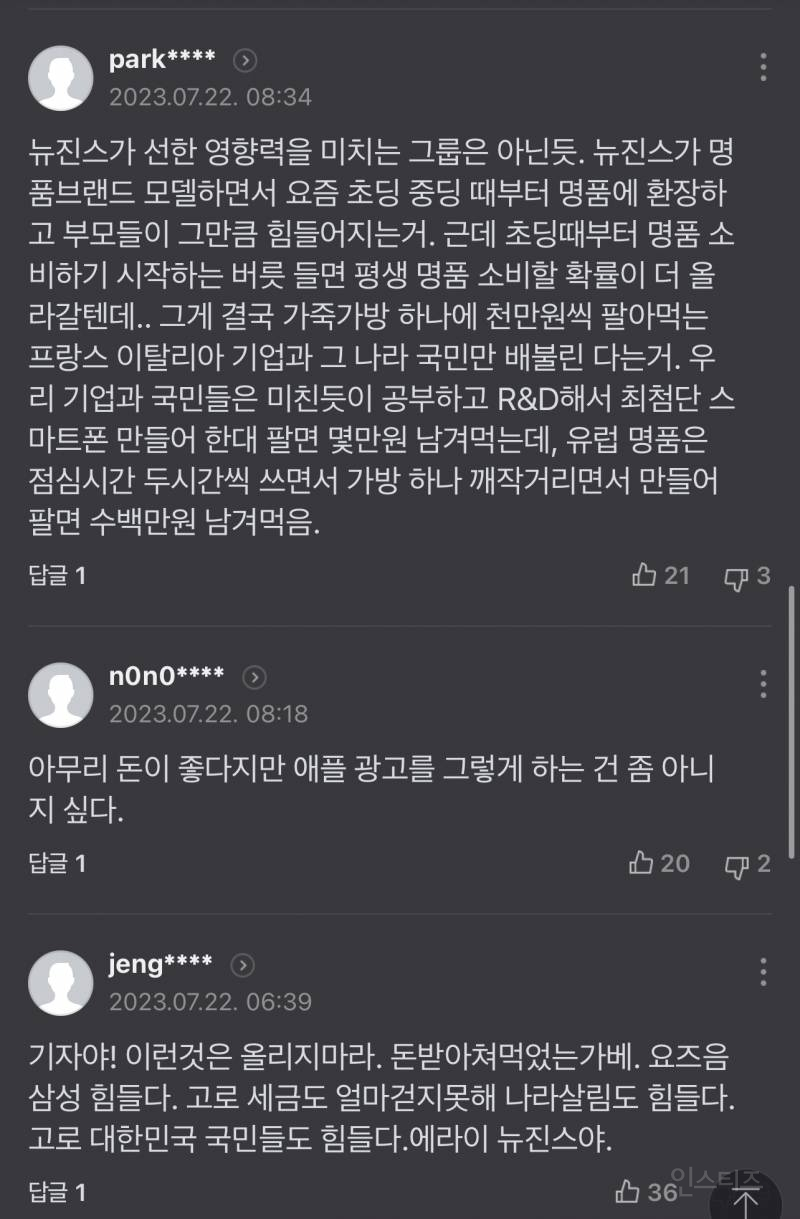800x1219 pixels.
Task: View replies to park**** comment
Action: pos(57,576)
